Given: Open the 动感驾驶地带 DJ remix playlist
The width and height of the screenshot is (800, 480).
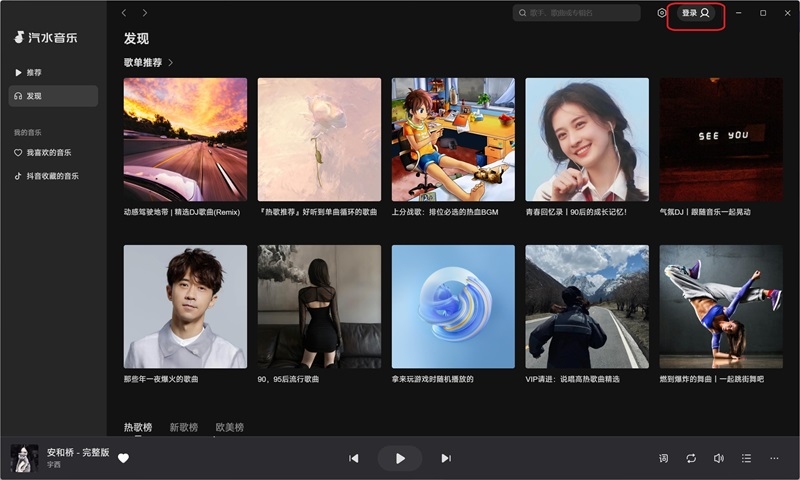Looking at the screenshot, I should coord(185,140).
